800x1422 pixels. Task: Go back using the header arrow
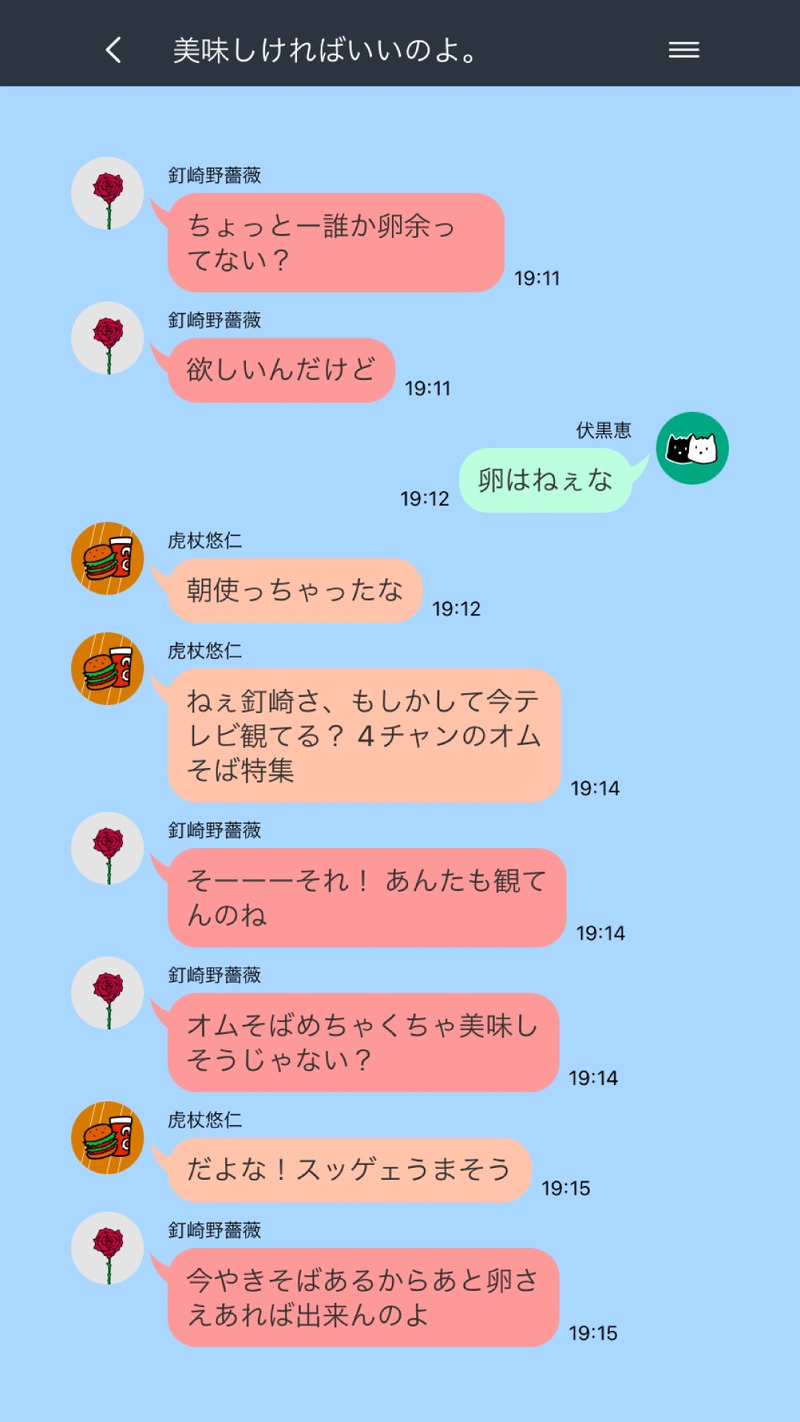pyautogui.click(x=114, y=50)
